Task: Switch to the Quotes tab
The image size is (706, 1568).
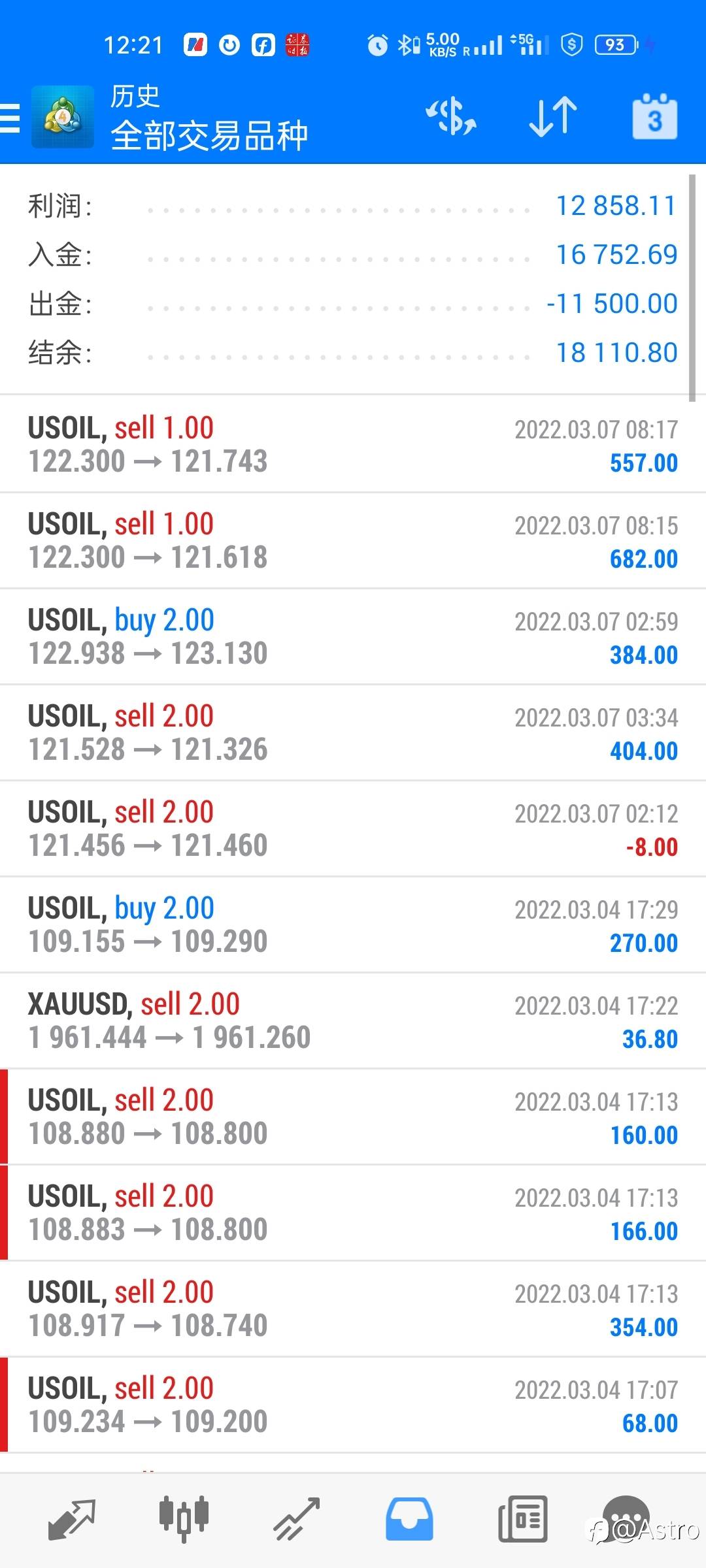Action: tap(72, 1519)
